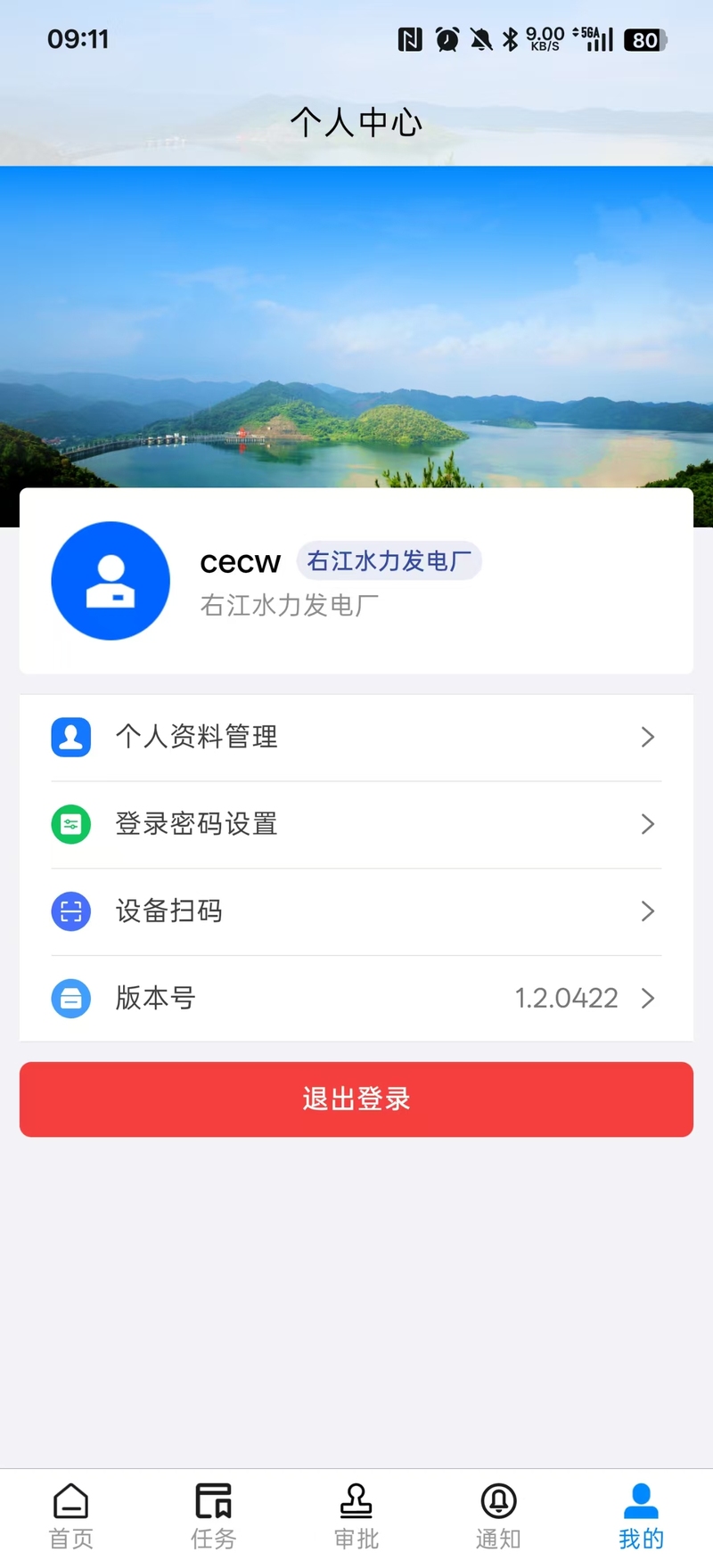This screenshot has width=713, height=1568.
Task: Switch to the 首页 tab
Action: click(x=71, y=1517)
